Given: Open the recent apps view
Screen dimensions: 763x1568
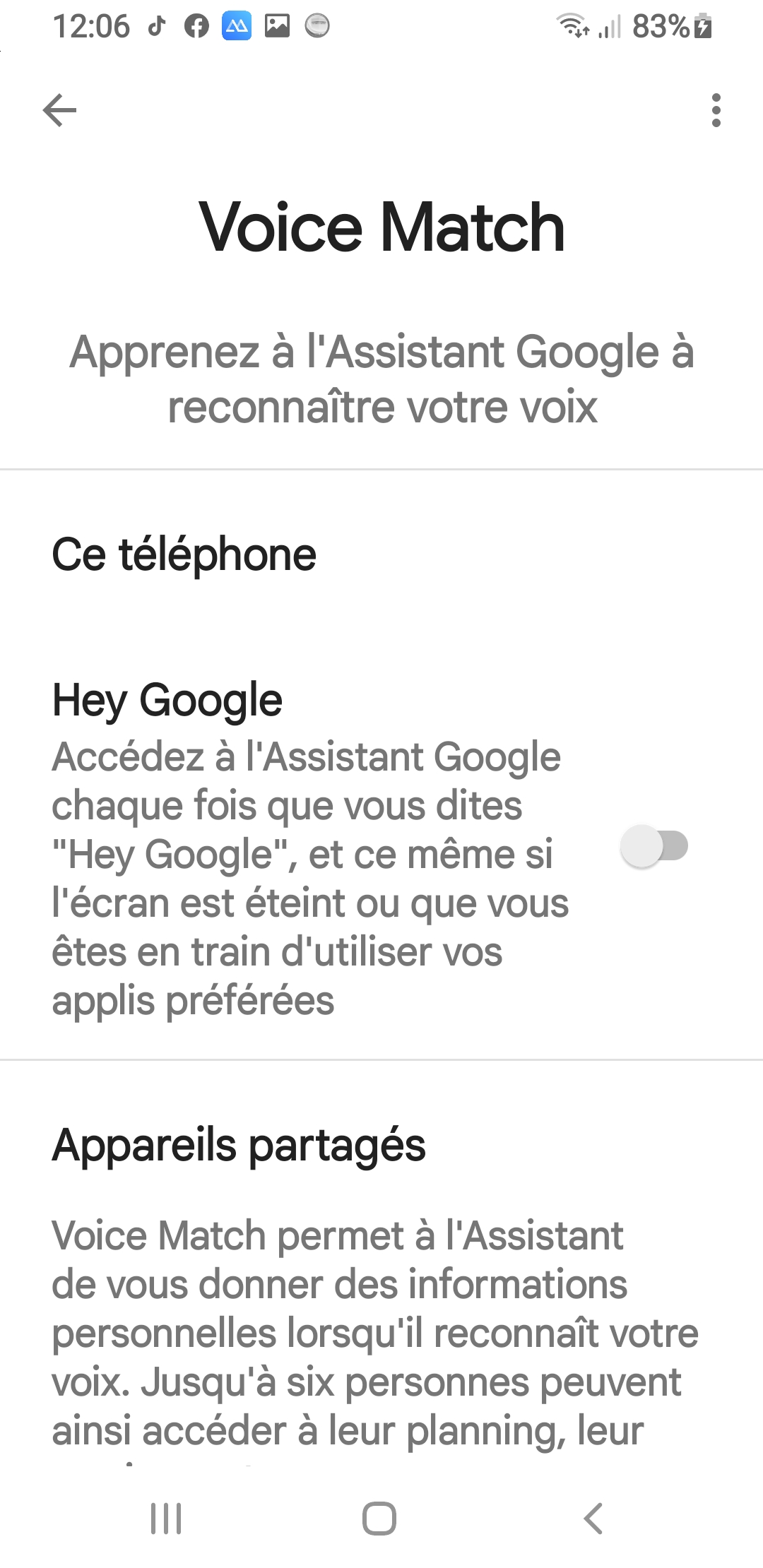Looking at the screenshot, I should click(166, 1518).
